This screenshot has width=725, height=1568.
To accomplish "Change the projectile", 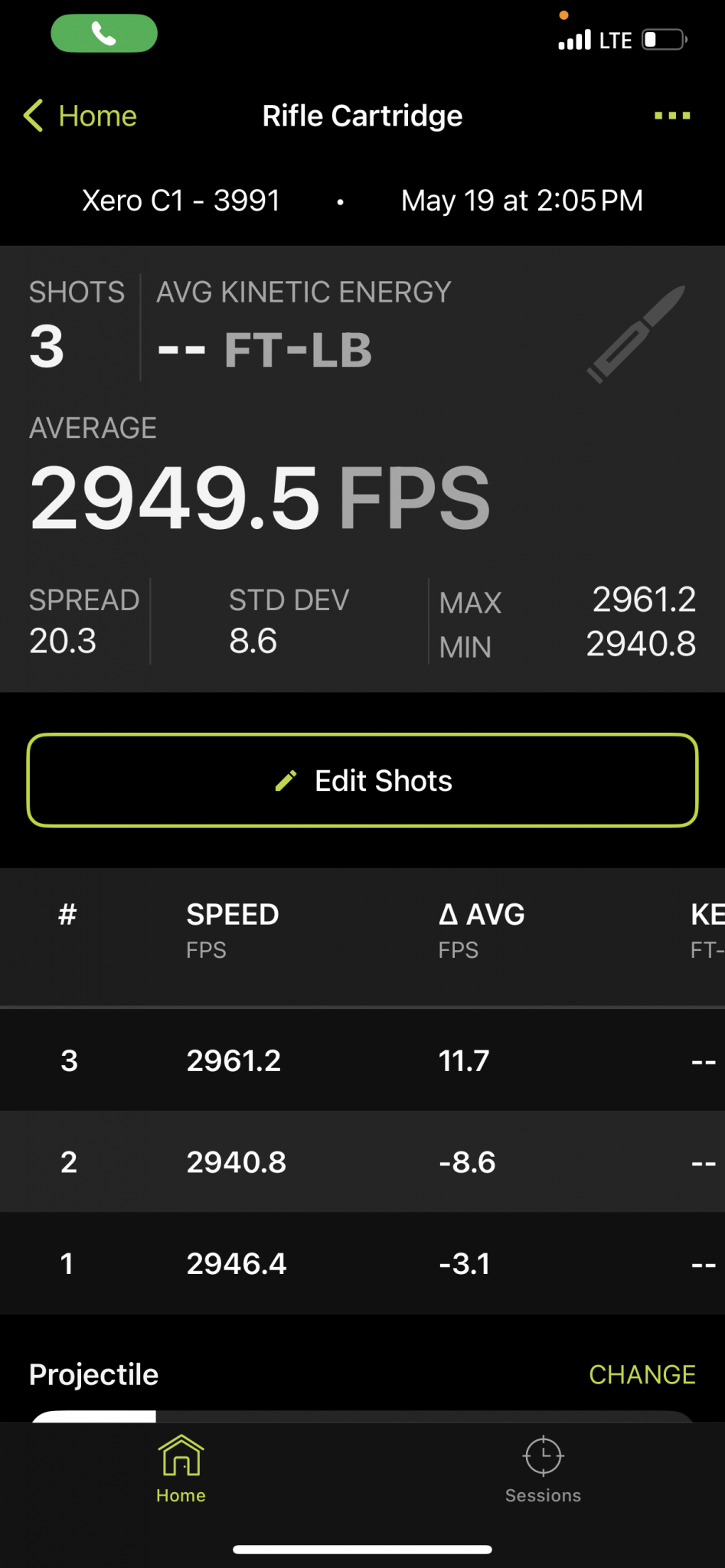I will click(642, 1374).
